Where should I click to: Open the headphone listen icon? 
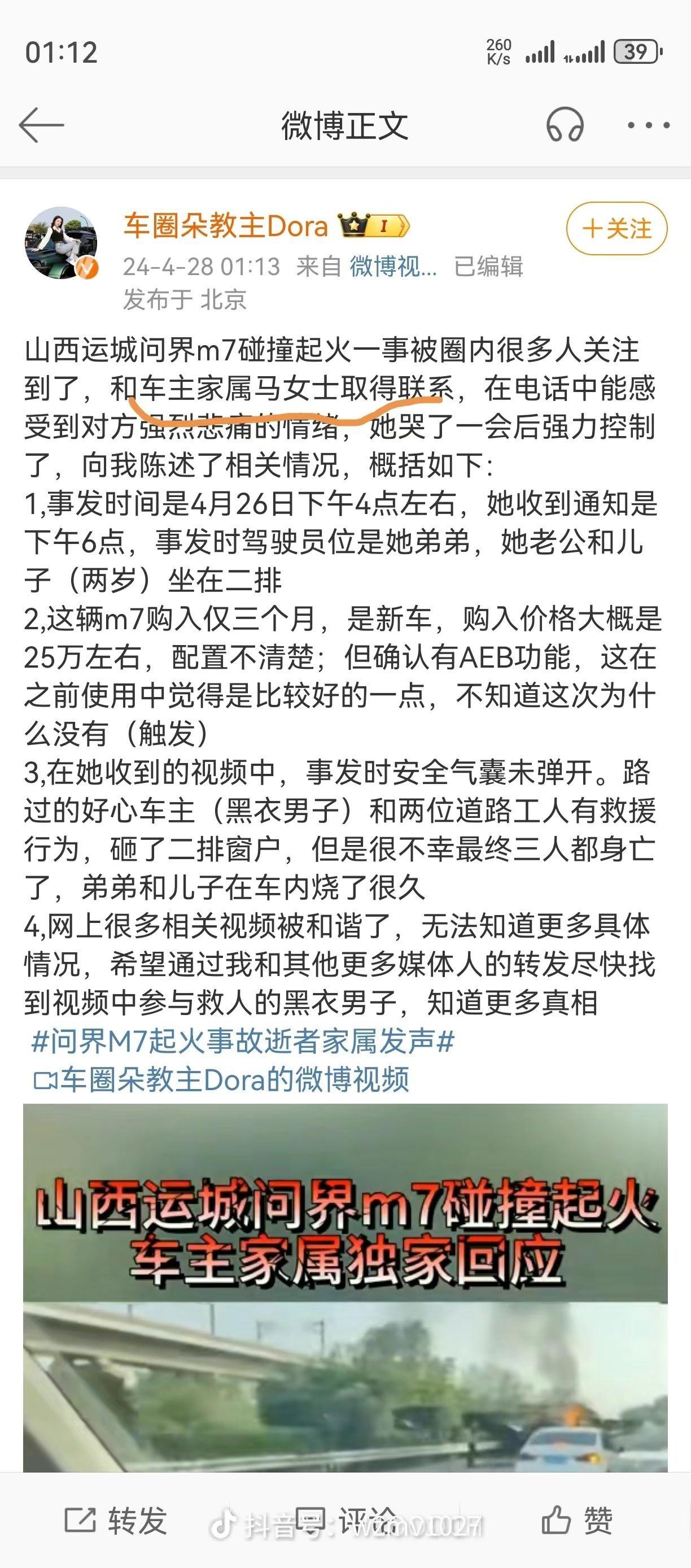565,125
